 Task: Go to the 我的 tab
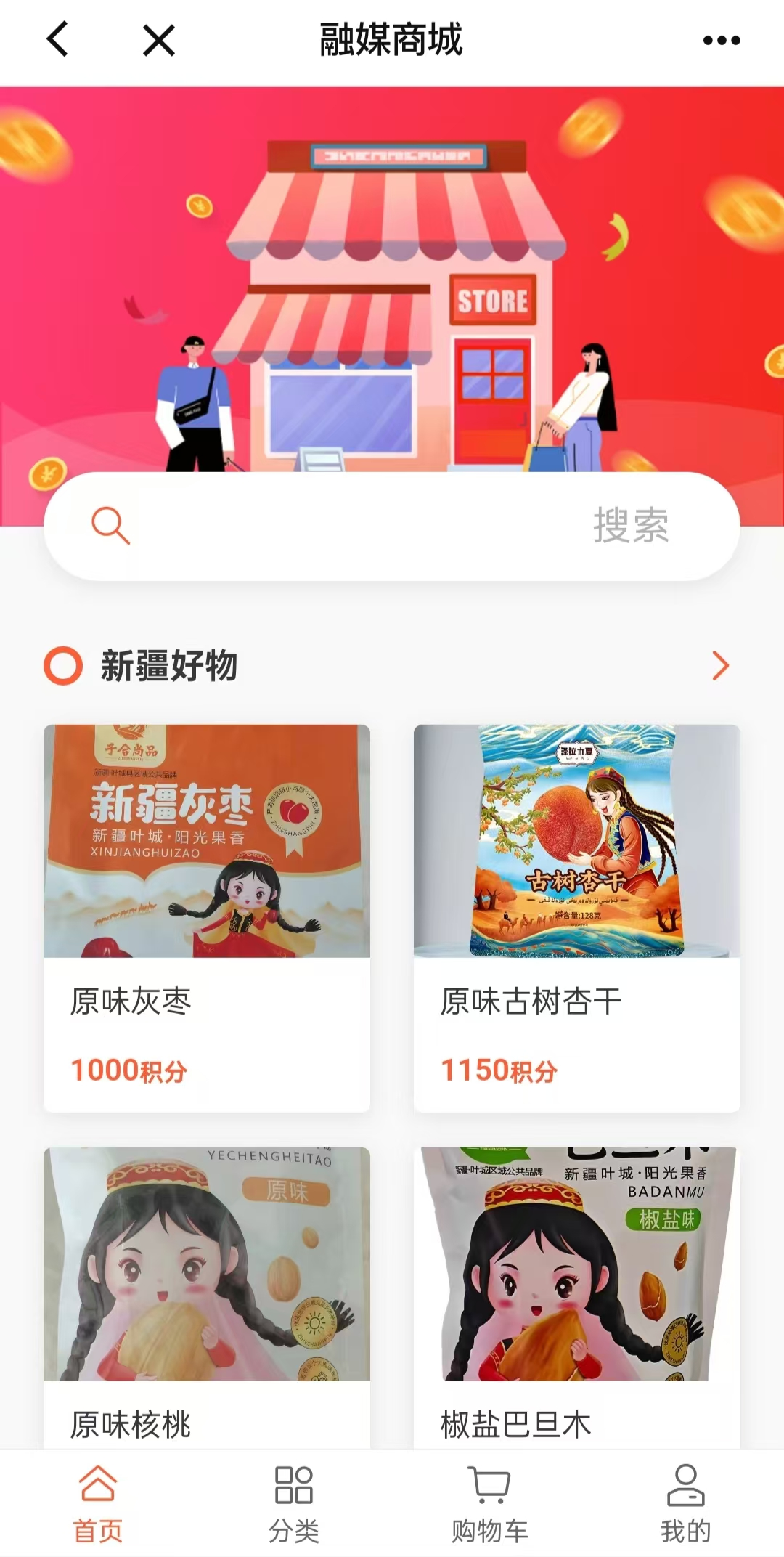686,1503
